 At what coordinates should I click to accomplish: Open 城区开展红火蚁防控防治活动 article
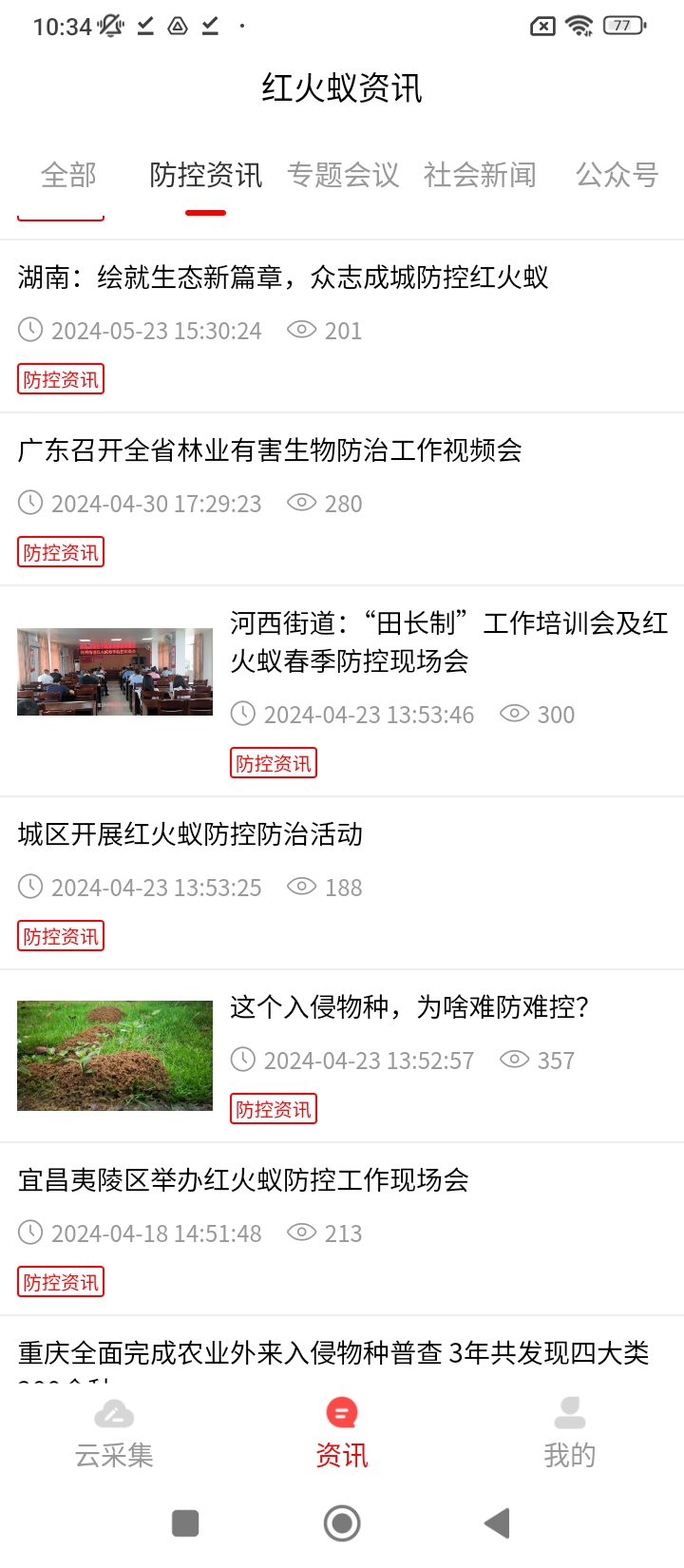pyautogui.click(x=190, y=834)
